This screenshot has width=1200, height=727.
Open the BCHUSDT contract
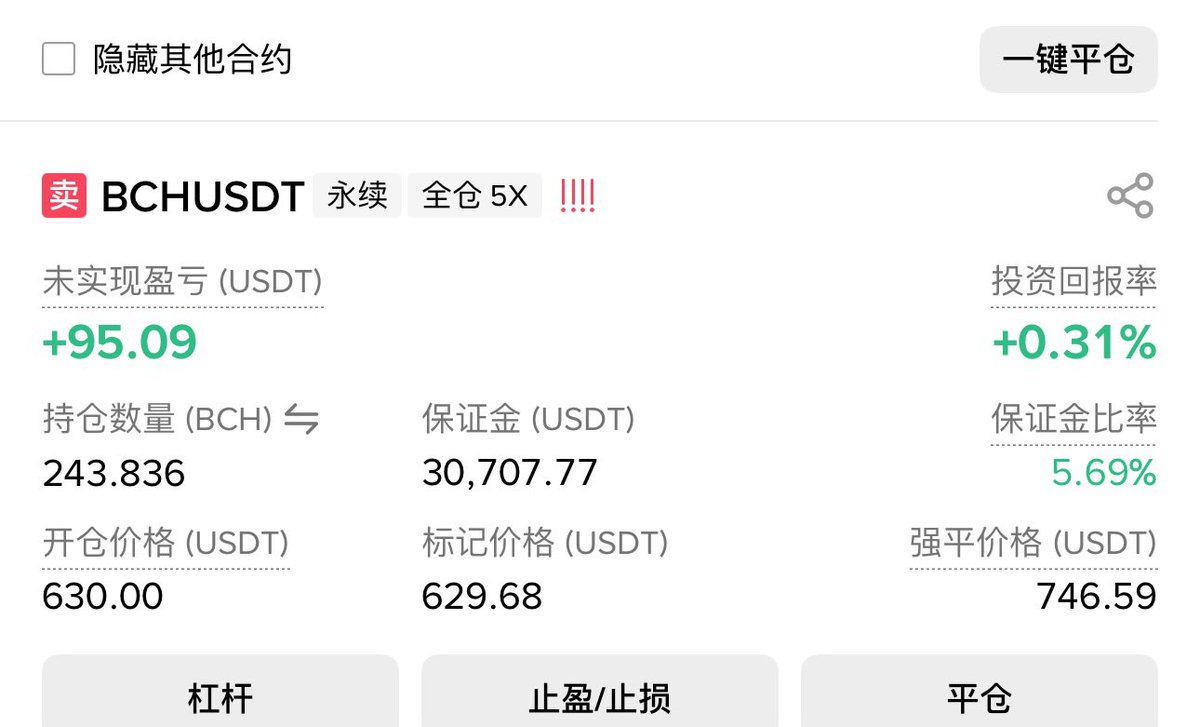[x=203, y=197]
